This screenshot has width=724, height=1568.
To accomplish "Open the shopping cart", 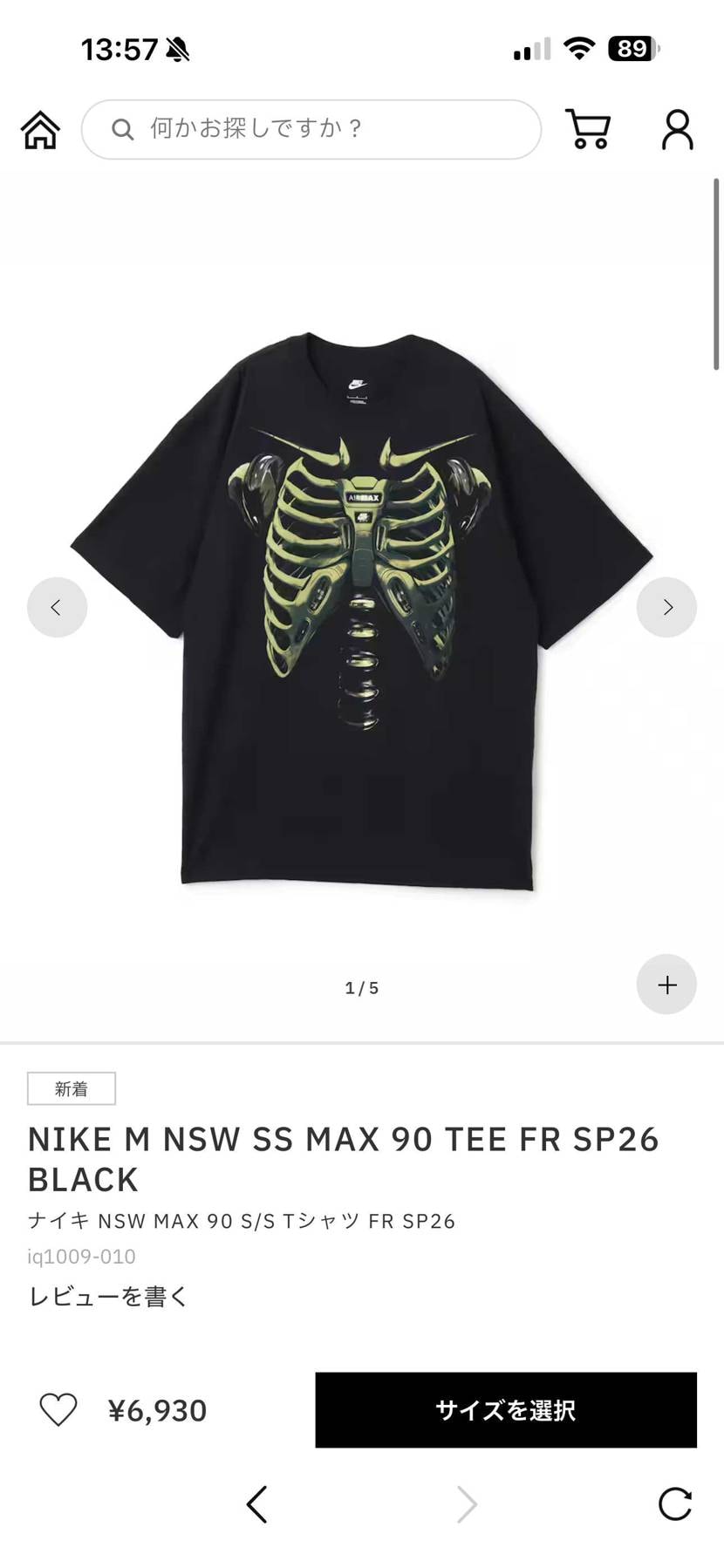I will [x=588, y=129].
